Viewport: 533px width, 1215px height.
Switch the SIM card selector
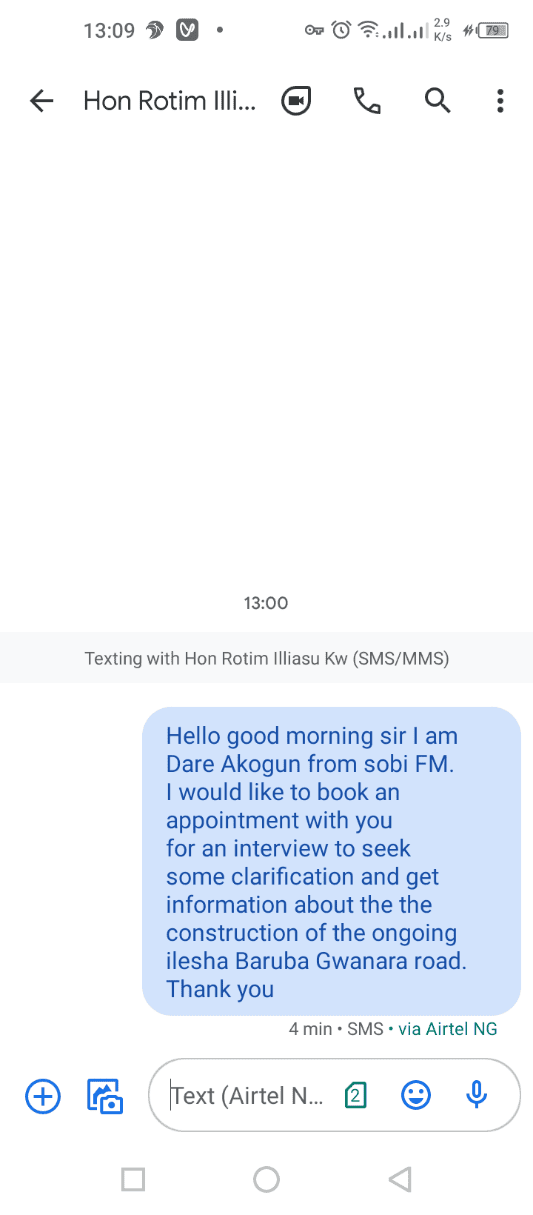(x=356, y=1096)
